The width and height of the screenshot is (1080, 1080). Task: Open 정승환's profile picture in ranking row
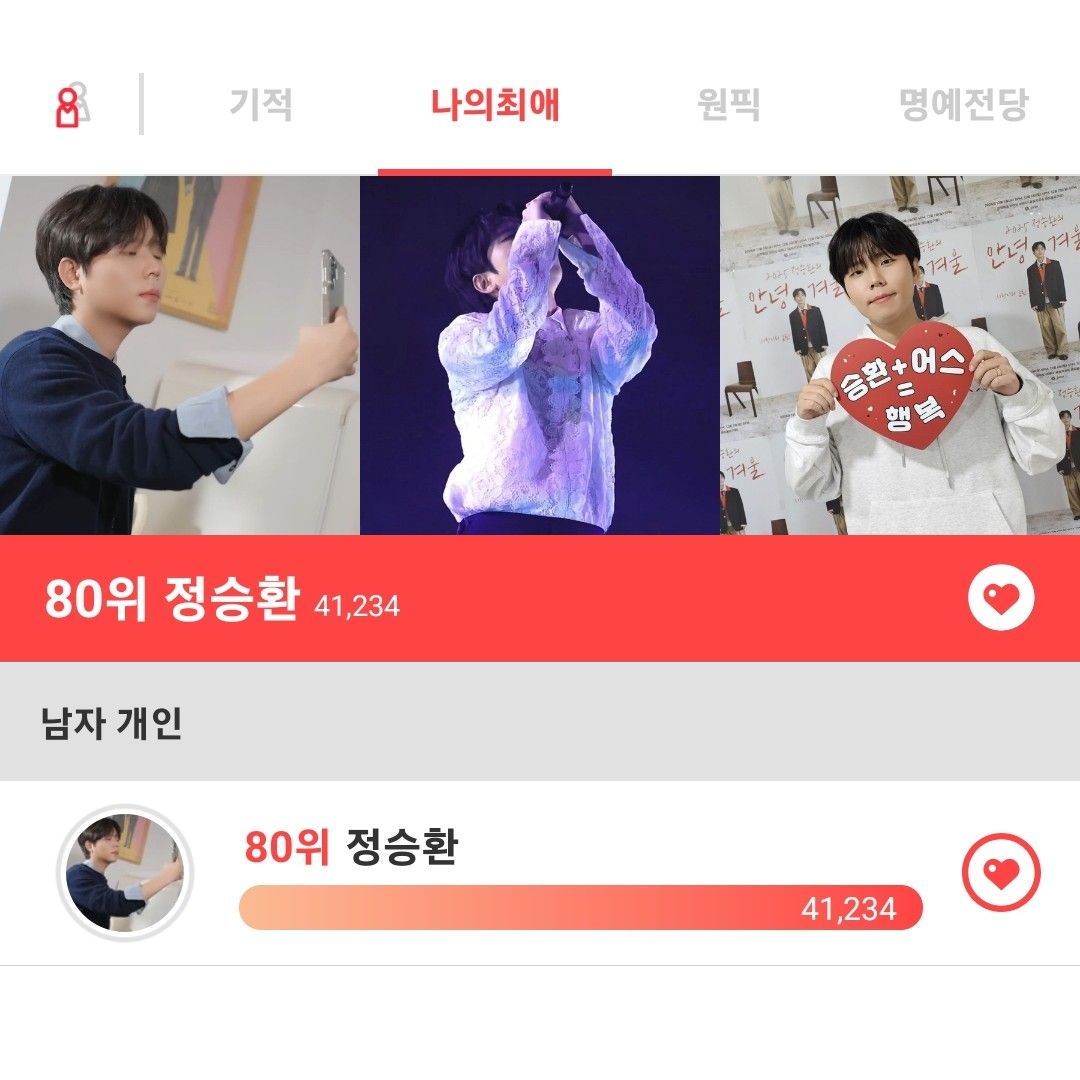[x=125, y=873]
